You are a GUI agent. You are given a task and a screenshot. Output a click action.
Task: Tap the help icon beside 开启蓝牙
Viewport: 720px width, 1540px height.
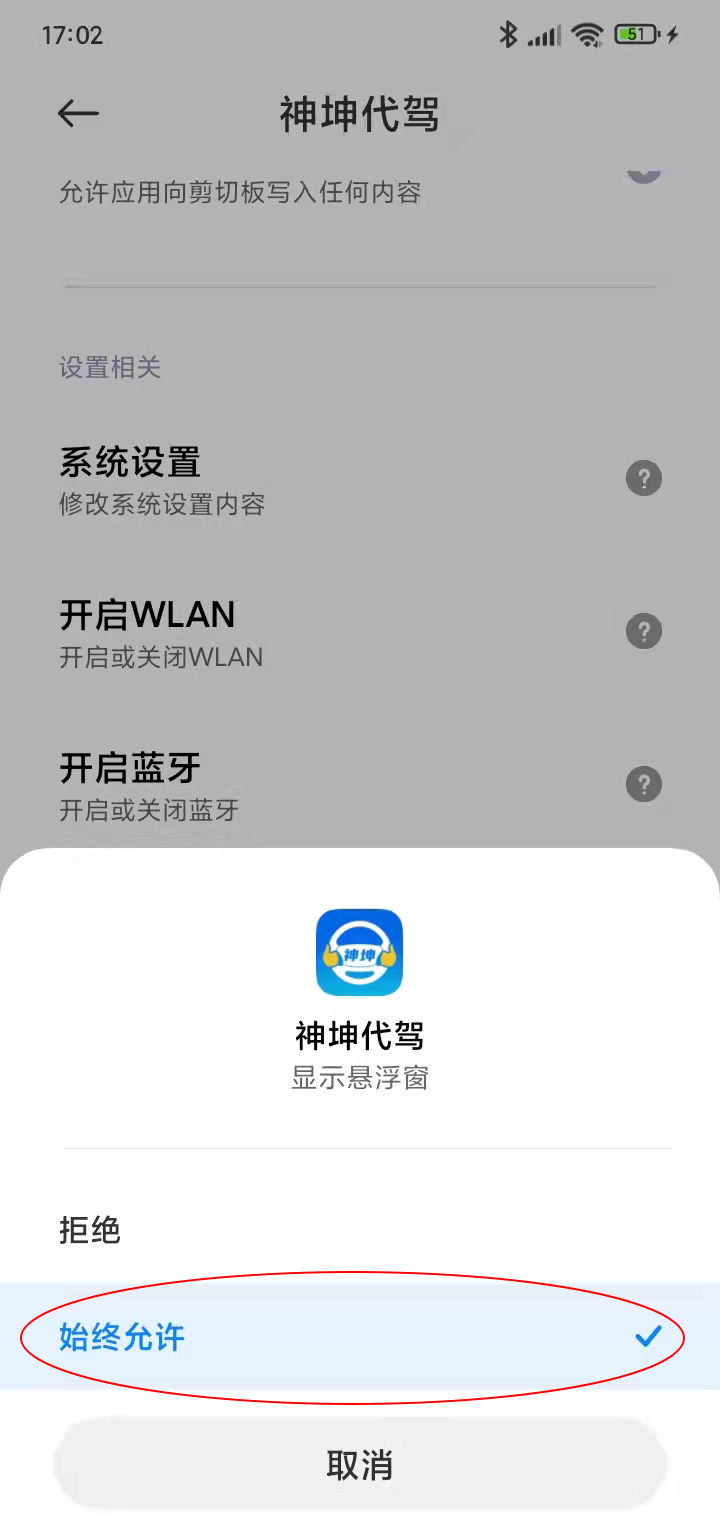tap(644, 785)
